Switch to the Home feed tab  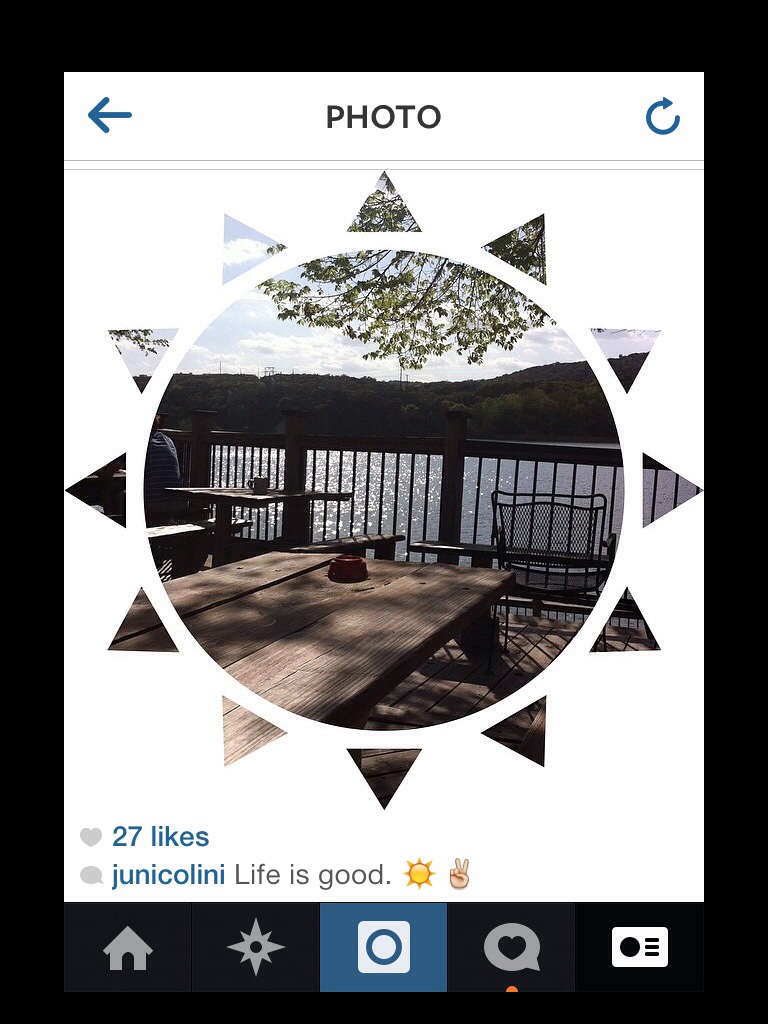click(128, 947)
